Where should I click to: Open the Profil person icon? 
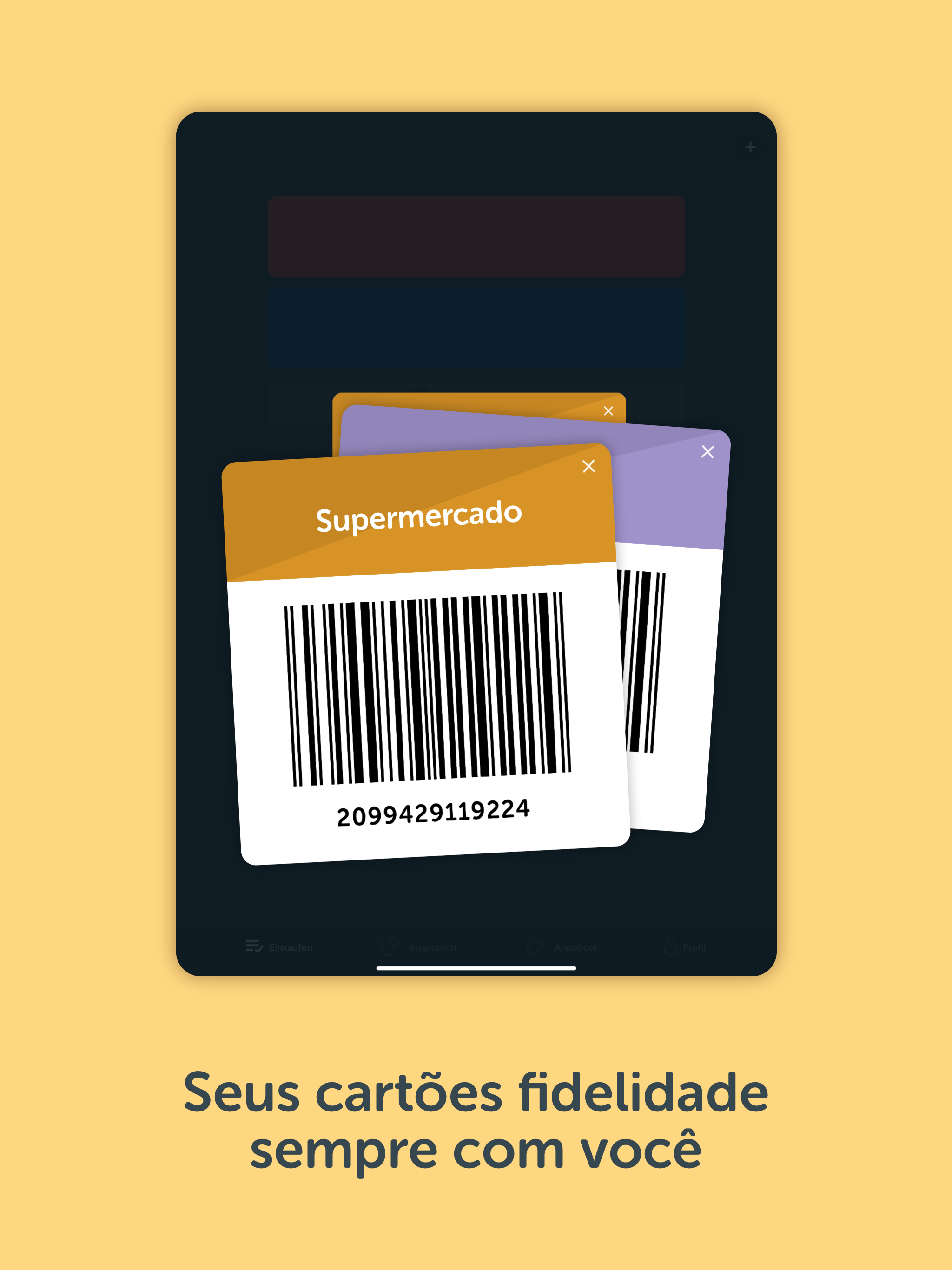pyautogui.click(x=672, y=947)
